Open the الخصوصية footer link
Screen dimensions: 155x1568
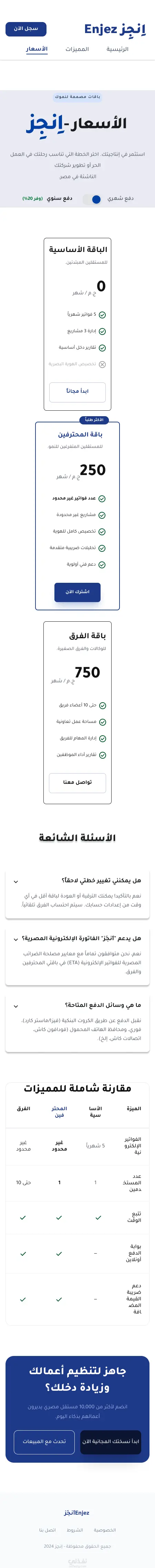(105, 1530)
